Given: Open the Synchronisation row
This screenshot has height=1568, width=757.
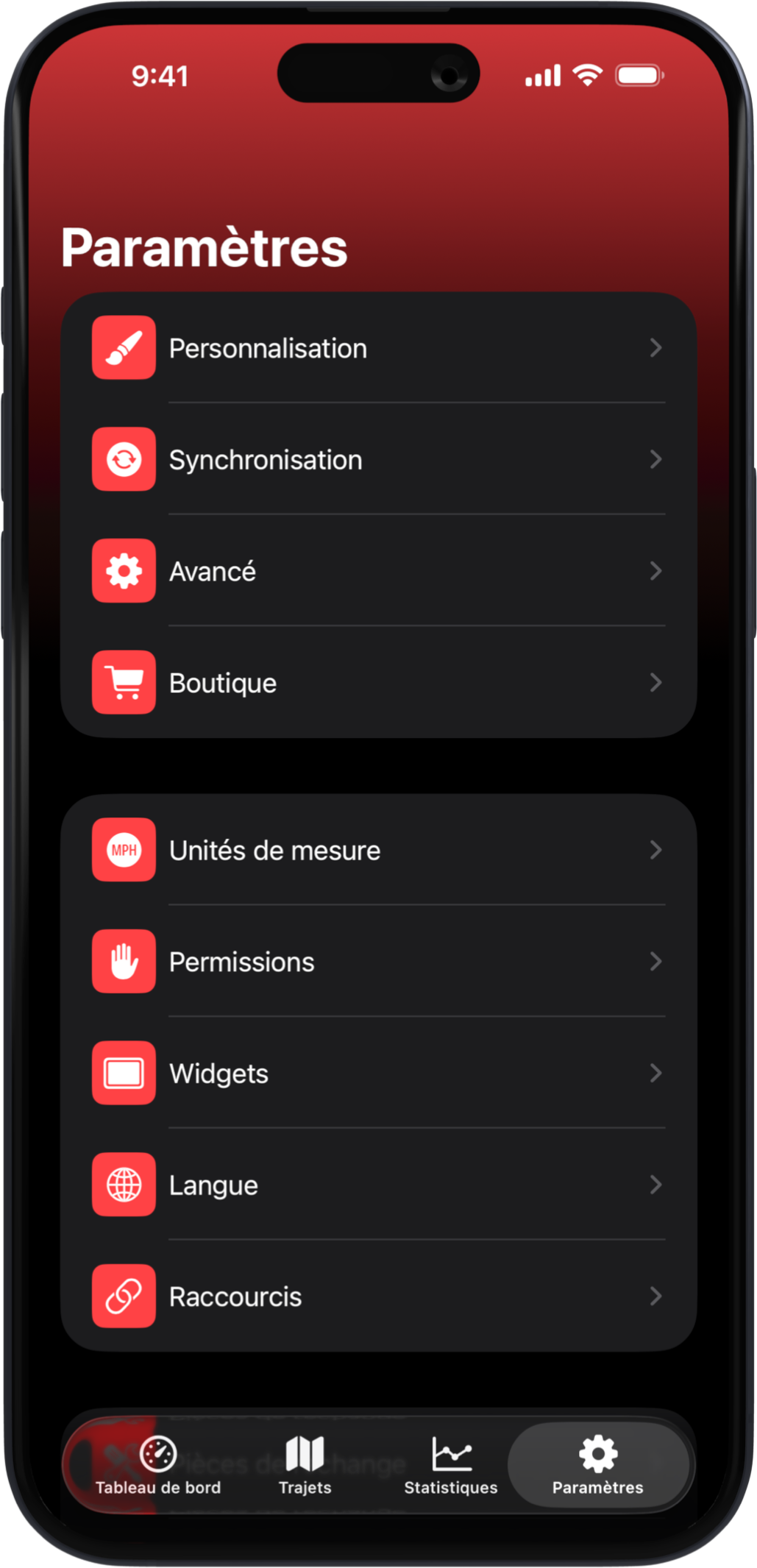Looking at the screenshot, I should 377,460.
